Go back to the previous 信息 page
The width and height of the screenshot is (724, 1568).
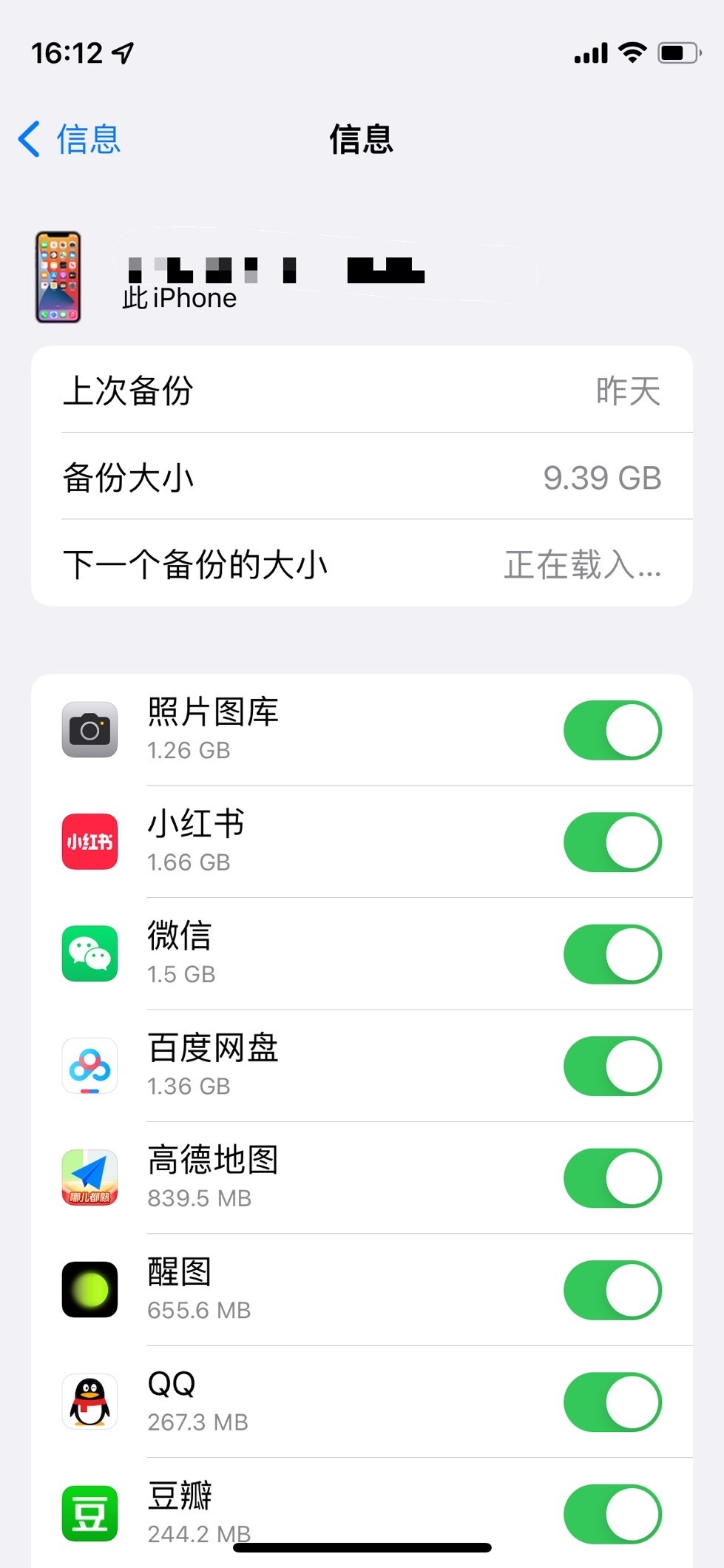70,139
